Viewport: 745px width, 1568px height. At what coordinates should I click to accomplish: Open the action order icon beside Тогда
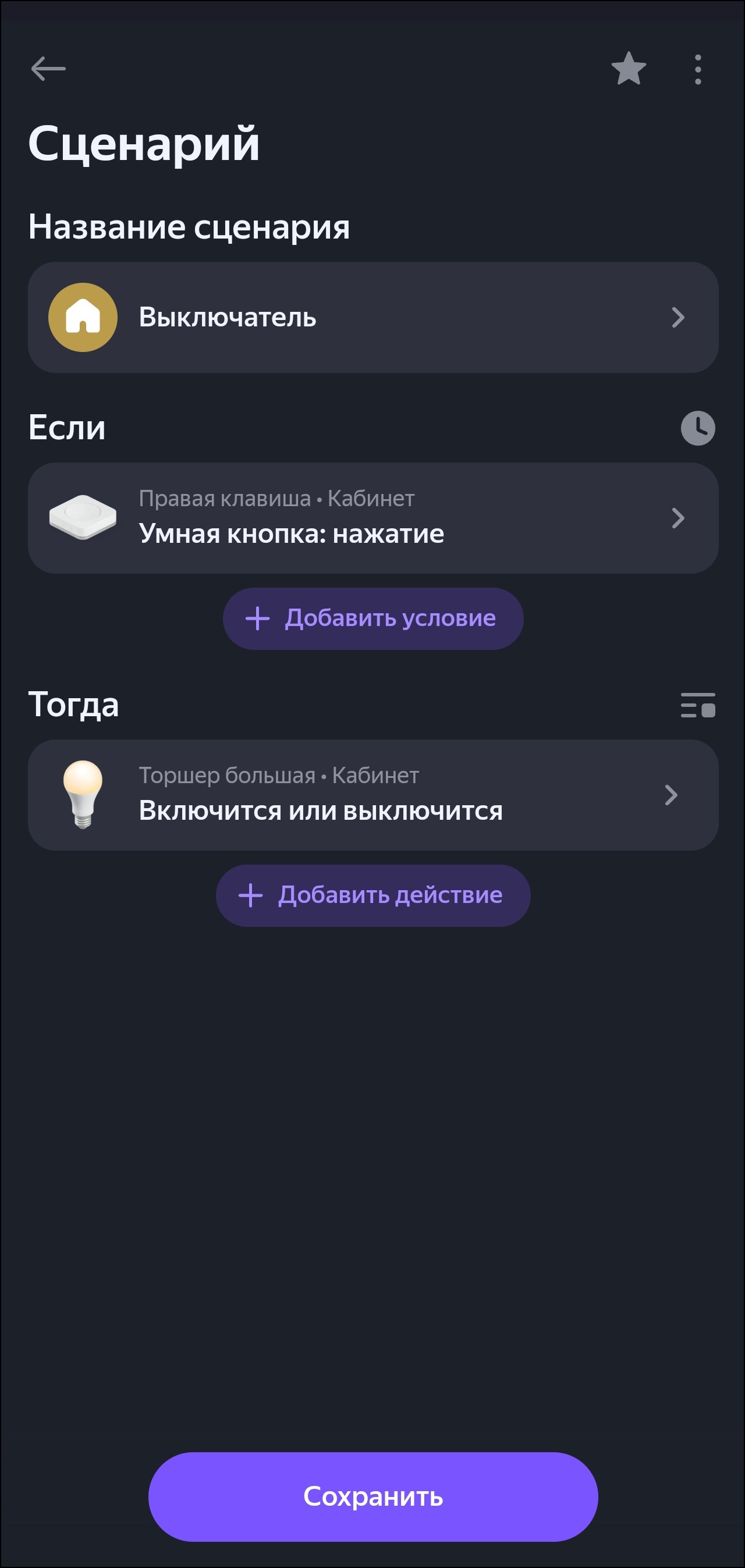point(697,705)
